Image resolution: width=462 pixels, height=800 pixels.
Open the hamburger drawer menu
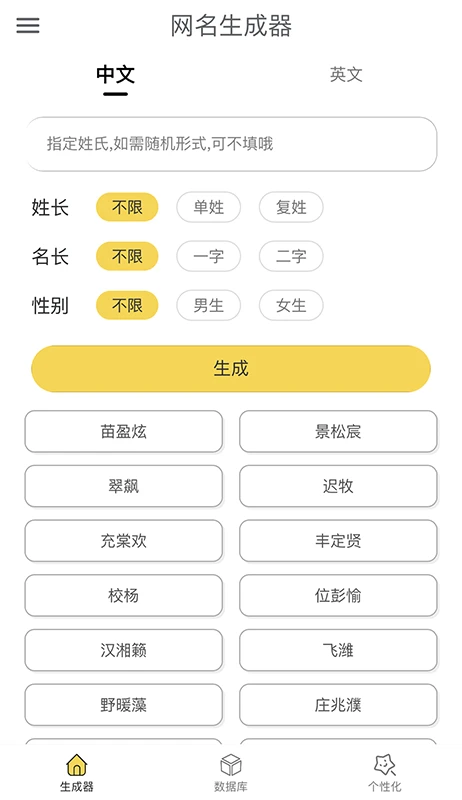pyautogui.click(x=28, y=25)
